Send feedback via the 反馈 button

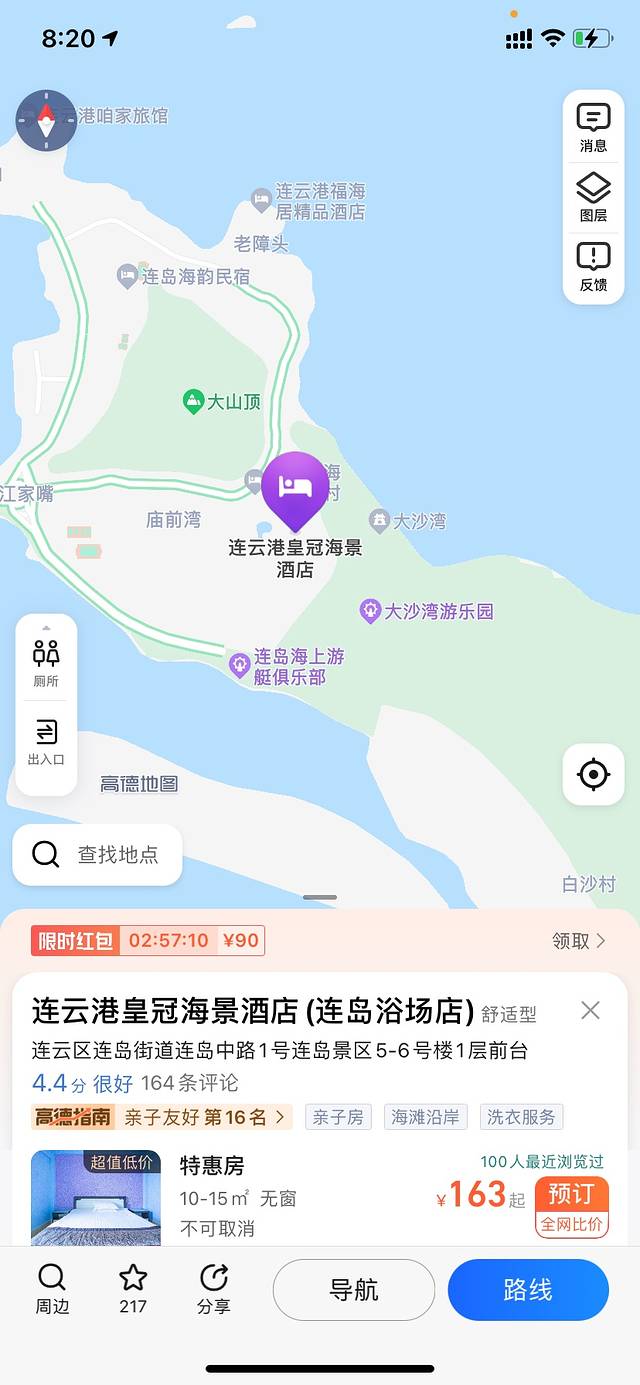593,266
